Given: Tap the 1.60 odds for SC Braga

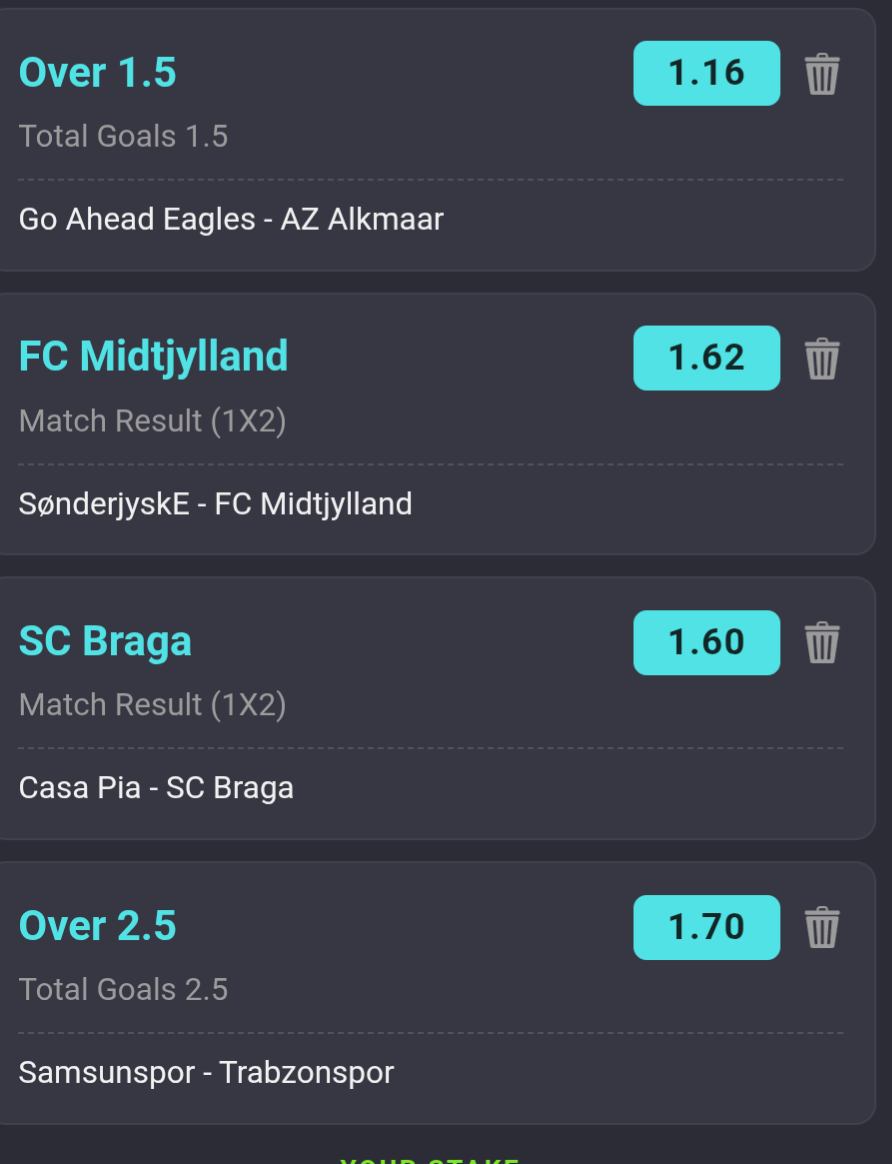Looking at the screenshot, I should 706,642.
